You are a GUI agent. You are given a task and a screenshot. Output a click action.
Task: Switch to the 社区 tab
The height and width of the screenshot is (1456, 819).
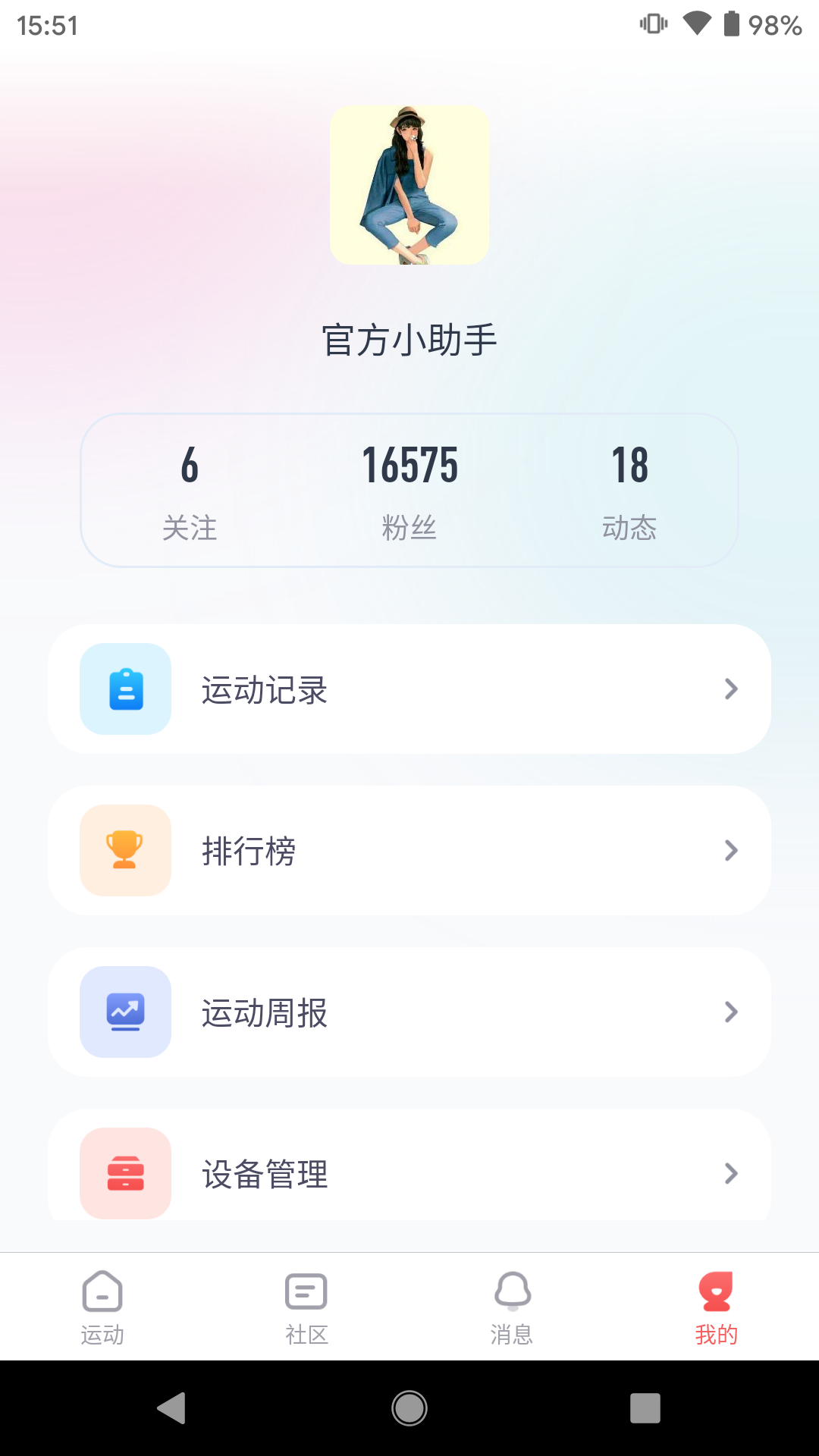[x=306, y=1306]
